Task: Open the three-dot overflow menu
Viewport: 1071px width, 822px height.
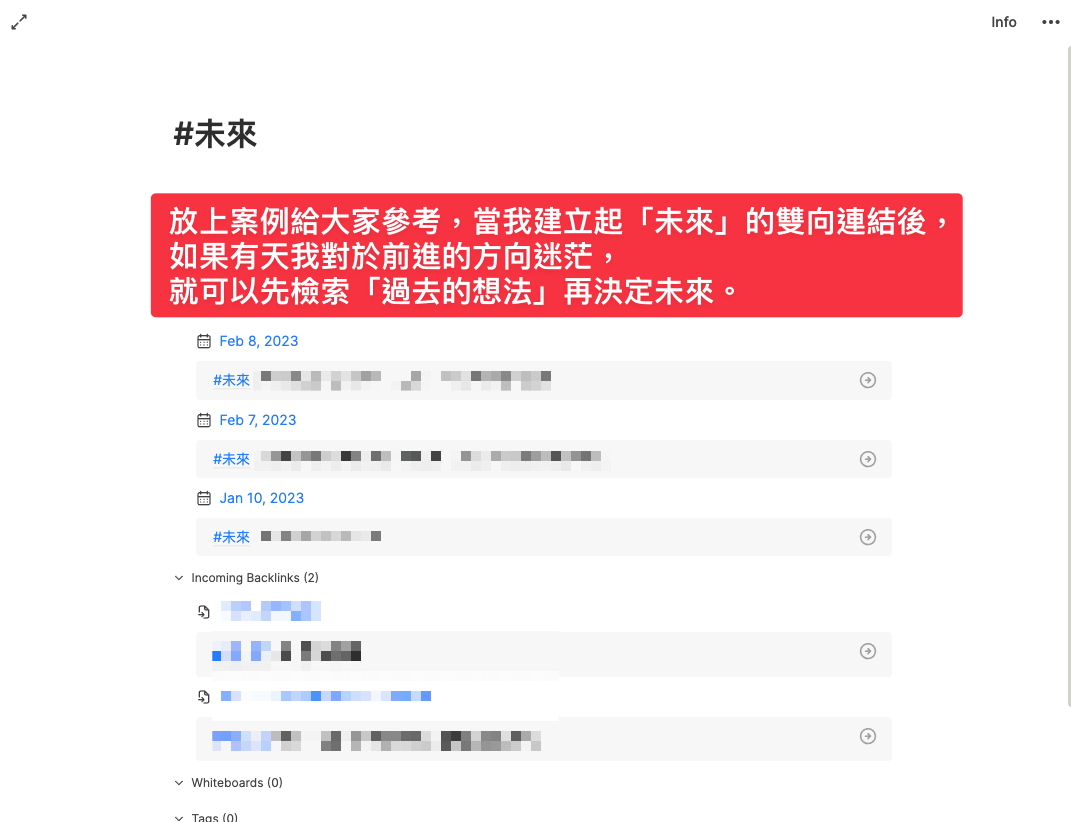Action: pos(1050,22)
